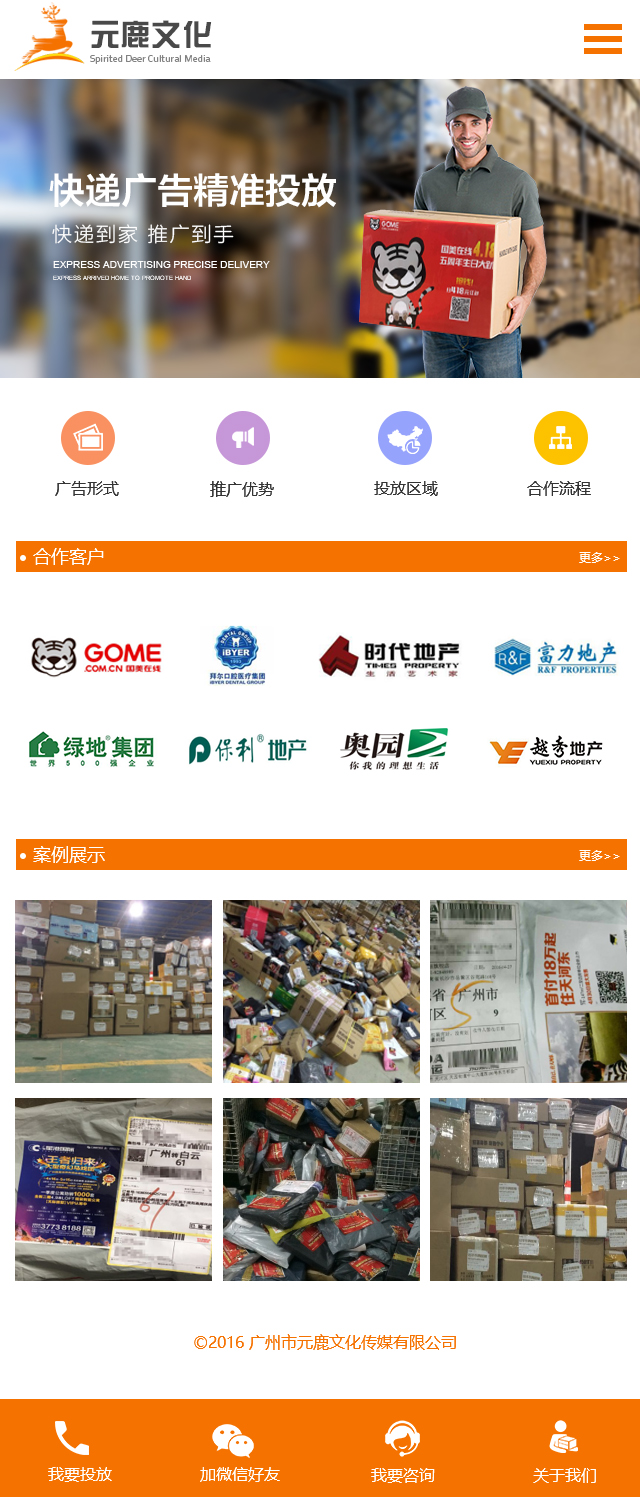Open the orange hamburger menu
This screenshot has width=640, height=1497.
pyautogui.click(x=602, y=38)
